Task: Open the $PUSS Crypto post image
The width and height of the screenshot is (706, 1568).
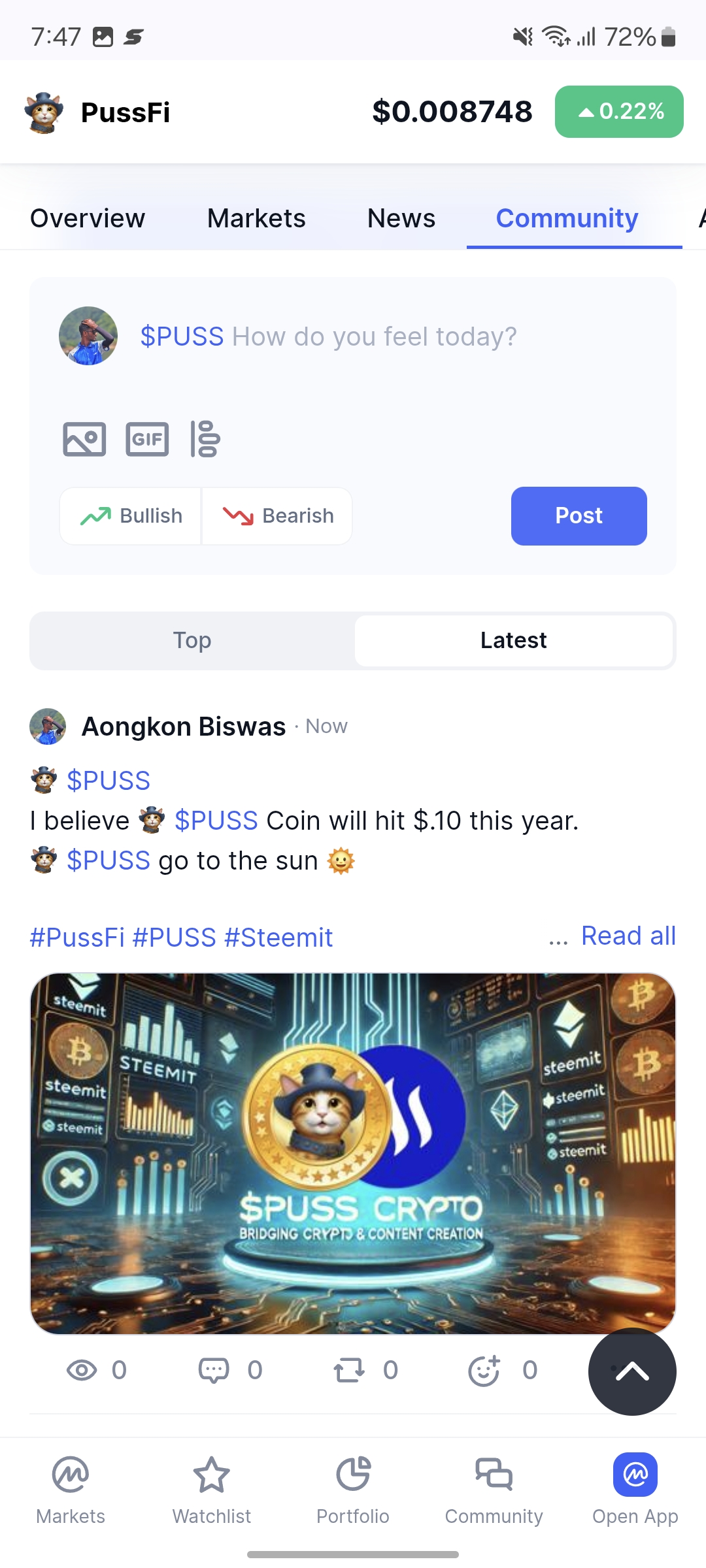Action: click(353, 1153)
